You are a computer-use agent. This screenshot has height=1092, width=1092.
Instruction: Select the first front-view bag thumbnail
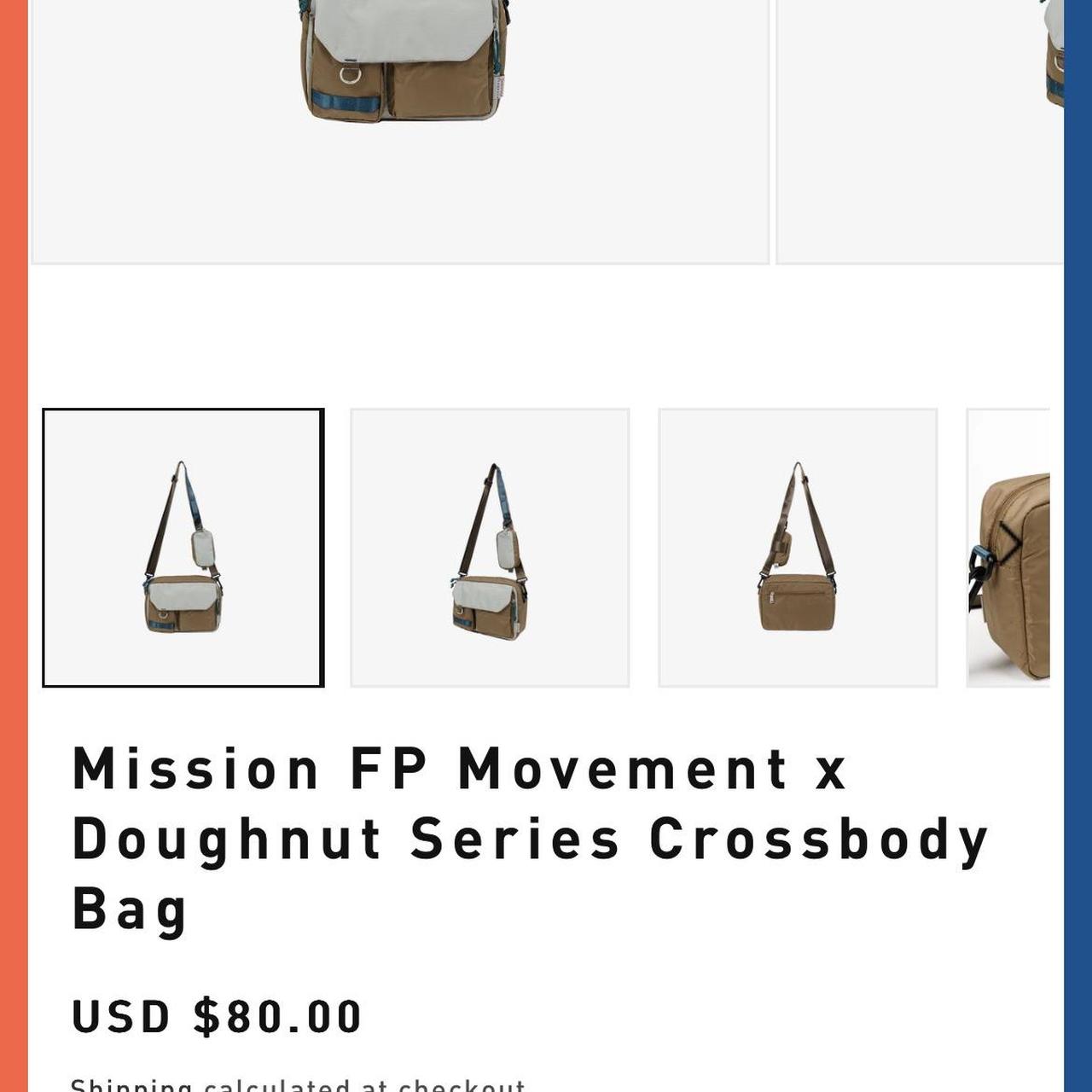pos(183,548)
